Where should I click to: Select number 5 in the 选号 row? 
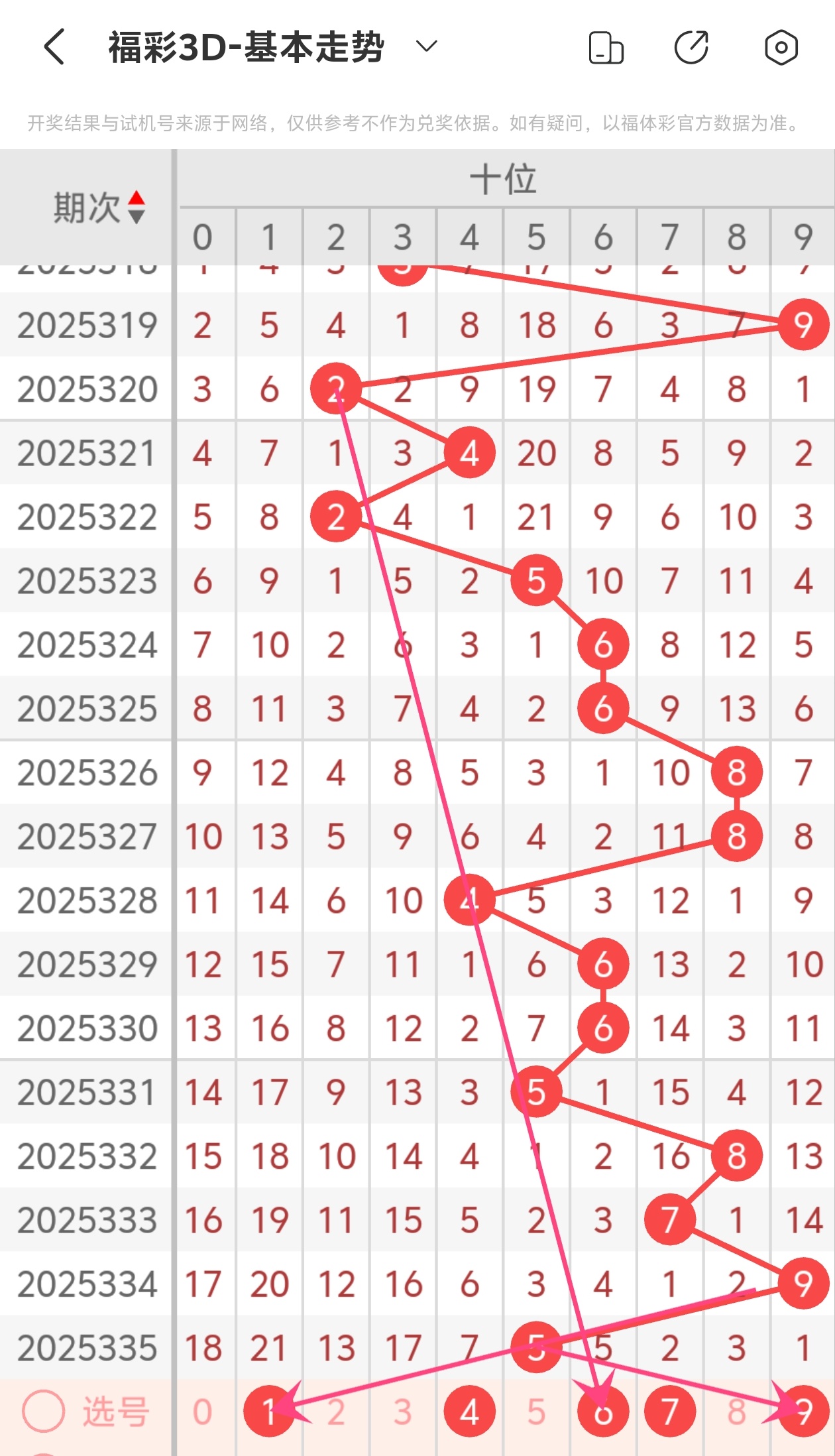[536, 1412]
